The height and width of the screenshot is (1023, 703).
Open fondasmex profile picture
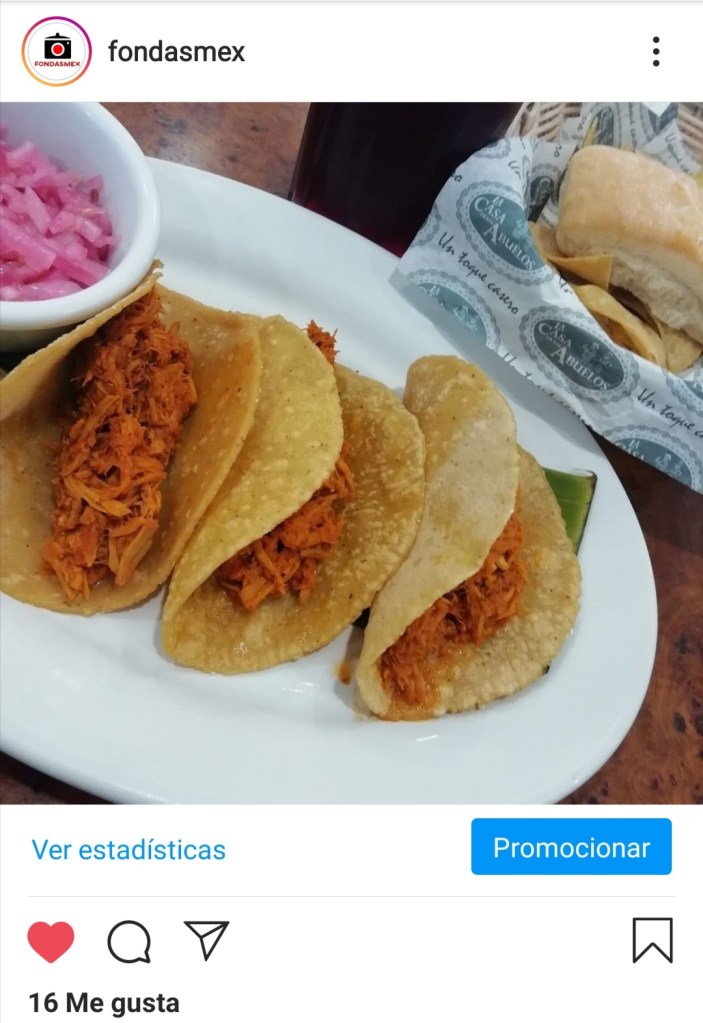[x=56, y=52]
